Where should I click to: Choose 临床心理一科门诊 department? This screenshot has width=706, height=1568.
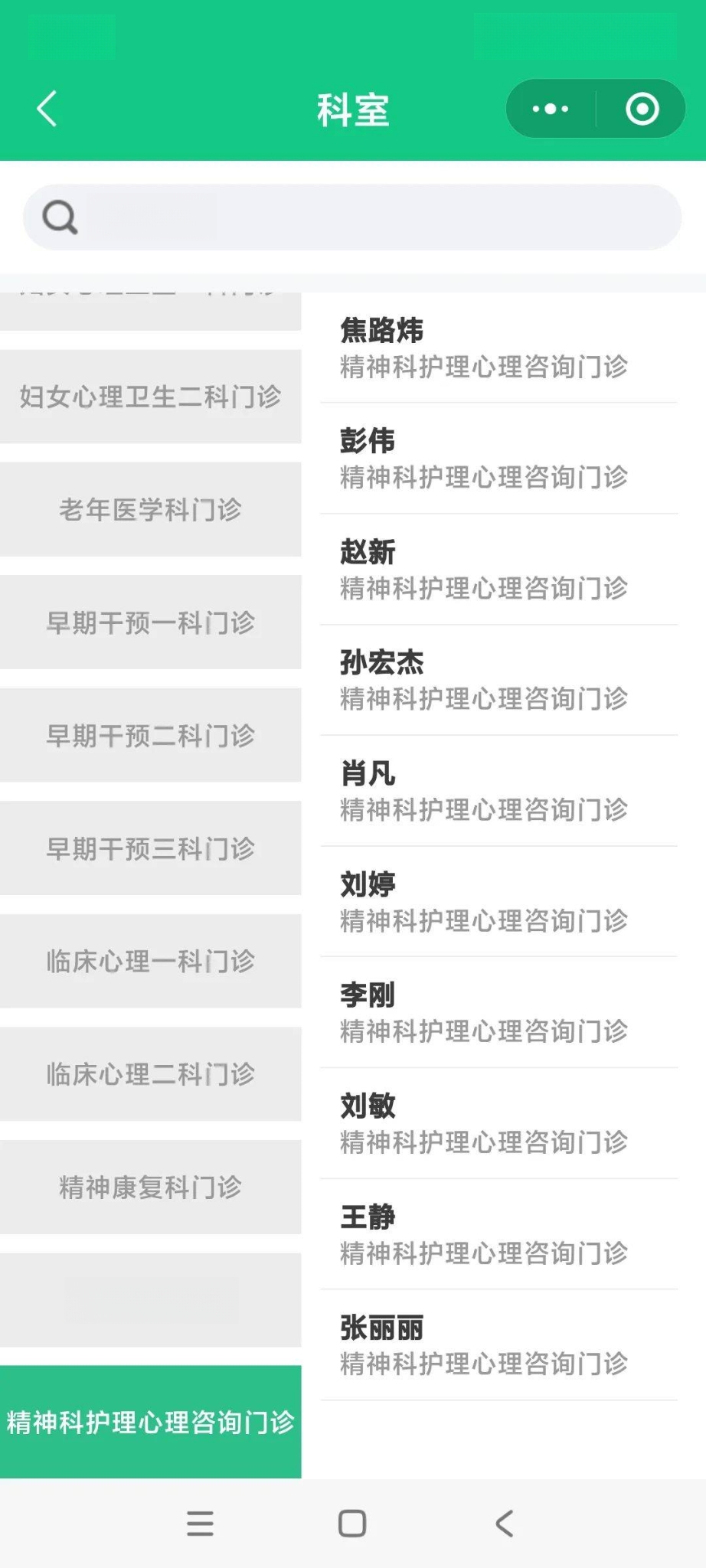click(x=150, y=961)
